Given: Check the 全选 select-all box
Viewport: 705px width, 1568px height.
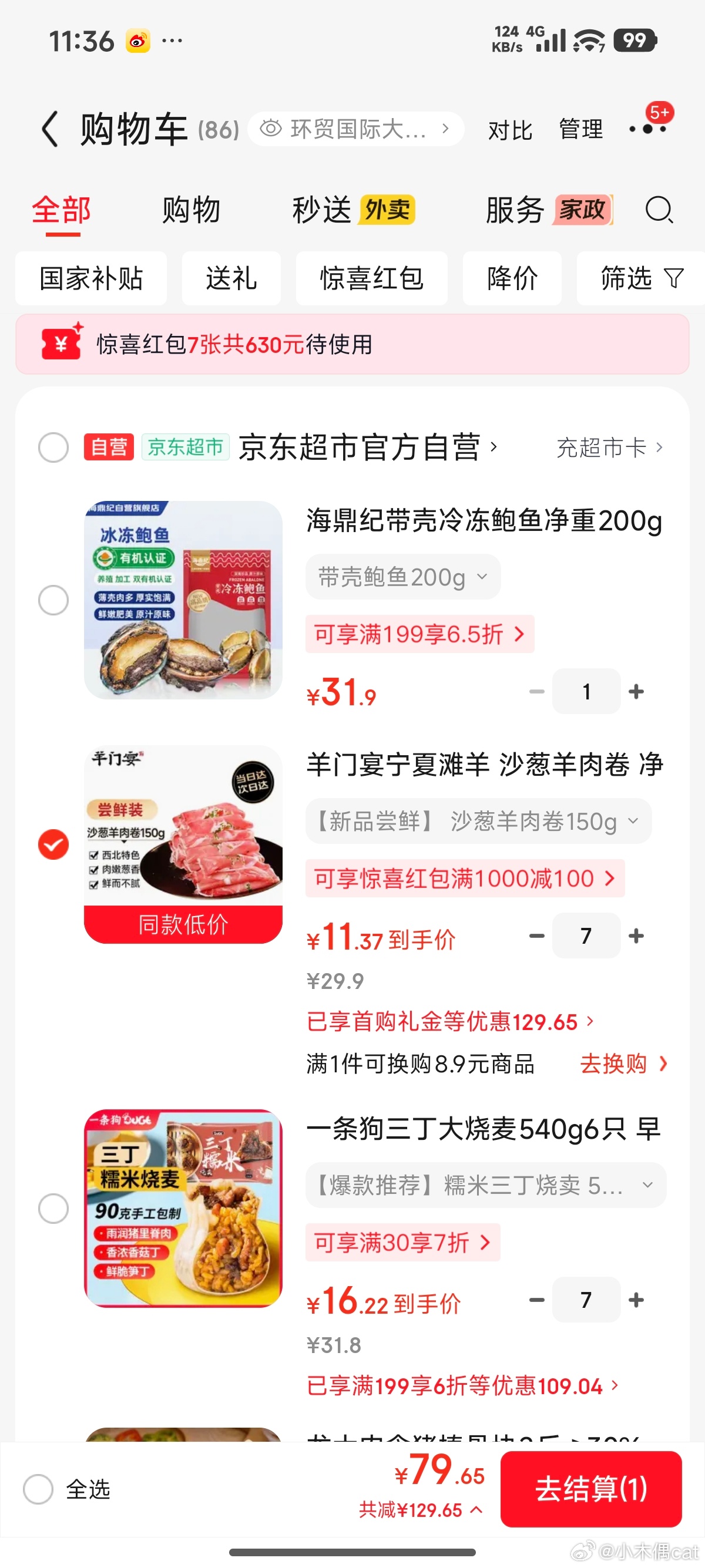Looking at the screenshot, I should point(38,1489).
